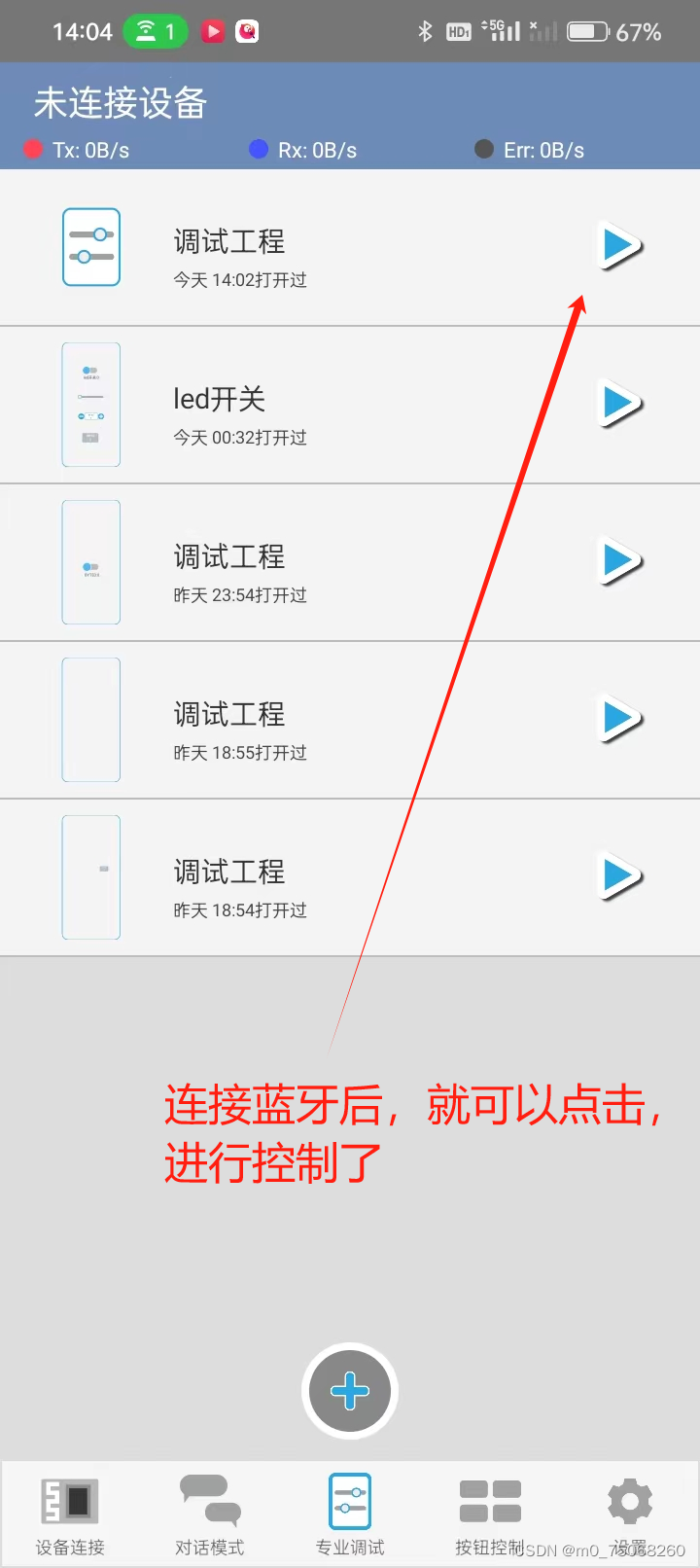Tap the Bluetooth icon in the status bar
700x1568 pixels.
[x=425, y=31]
